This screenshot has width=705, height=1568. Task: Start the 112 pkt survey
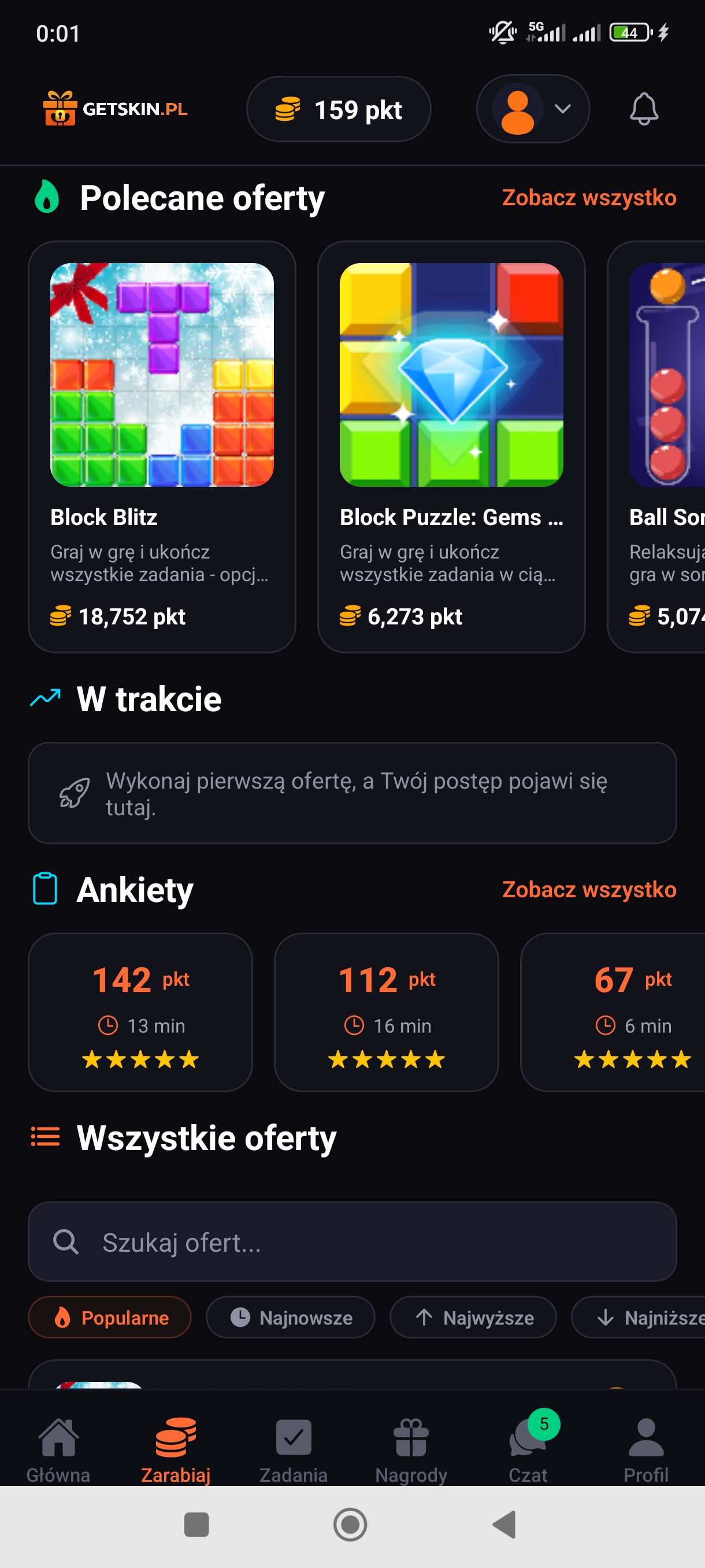[386, 1012]
